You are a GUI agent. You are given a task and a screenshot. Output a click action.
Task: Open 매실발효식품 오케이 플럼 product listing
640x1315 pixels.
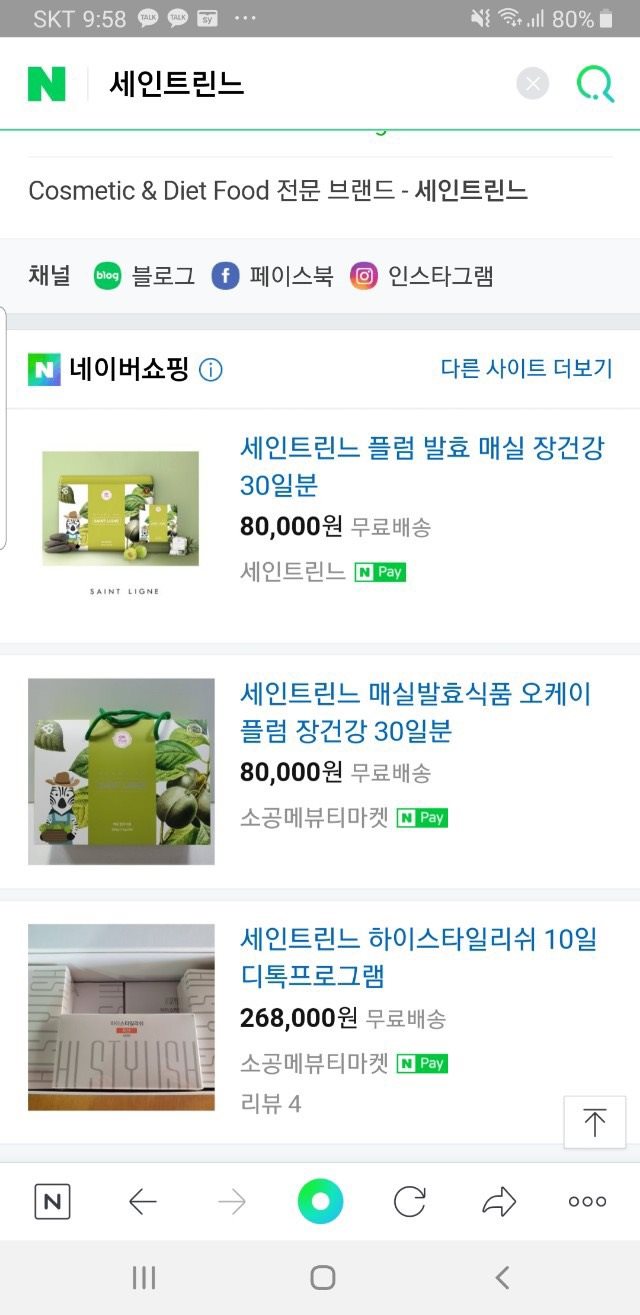point(415,712)
